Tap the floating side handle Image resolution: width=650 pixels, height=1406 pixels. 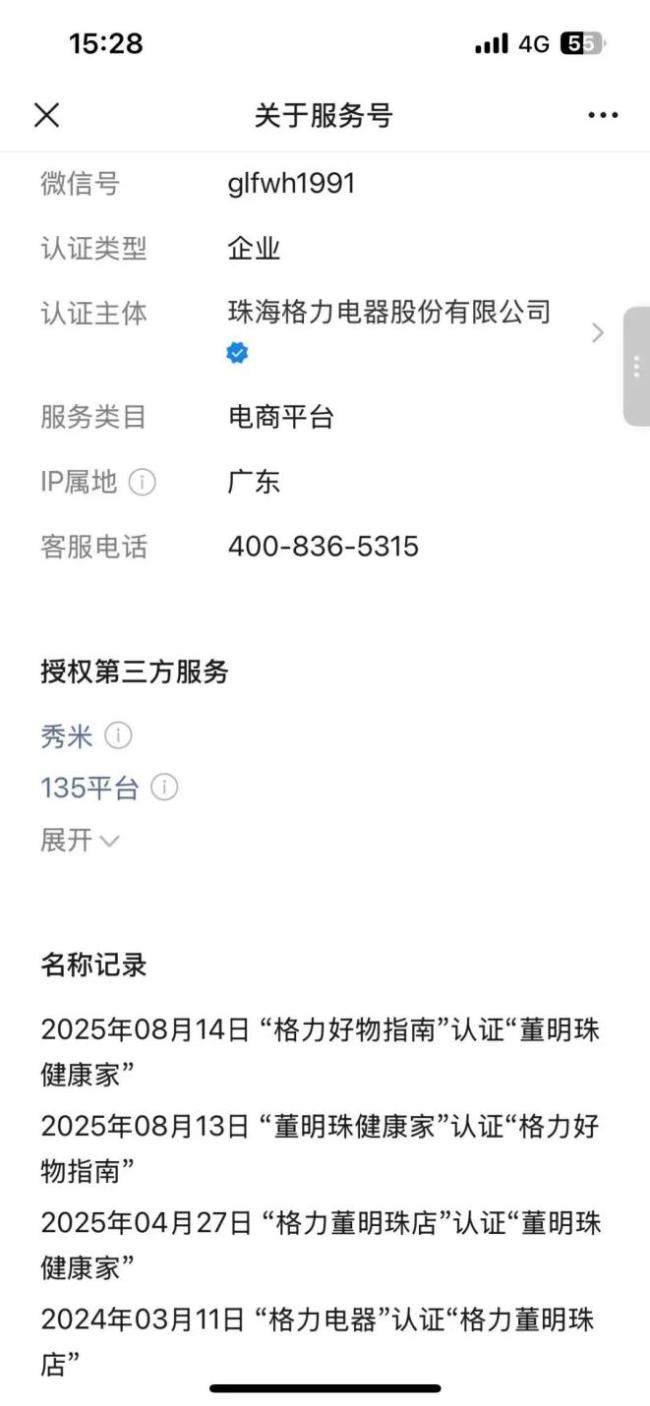[x=637, y=367]
